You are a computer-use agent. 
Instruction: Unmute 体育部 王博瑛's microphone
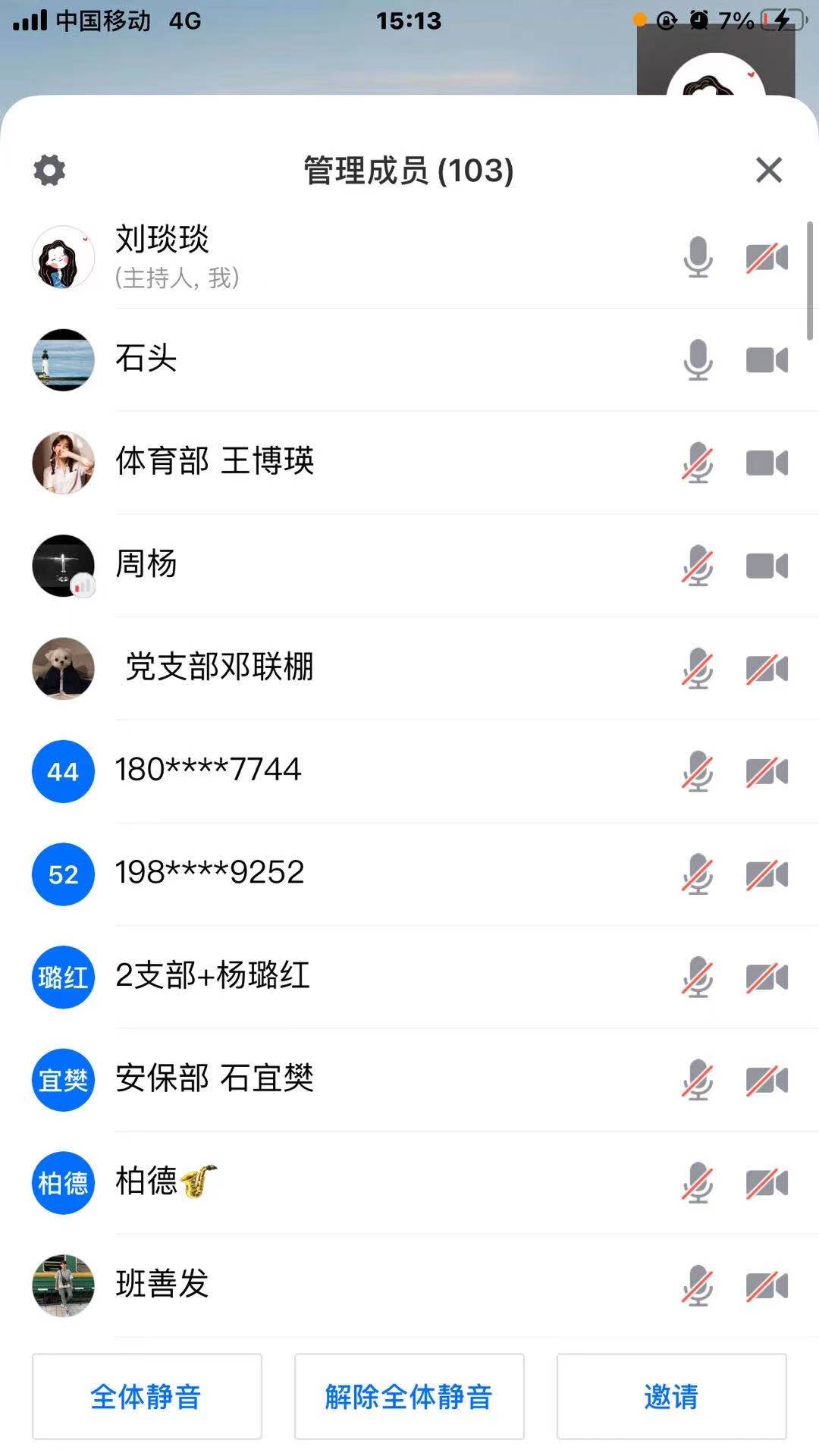[x=698, y=463]
